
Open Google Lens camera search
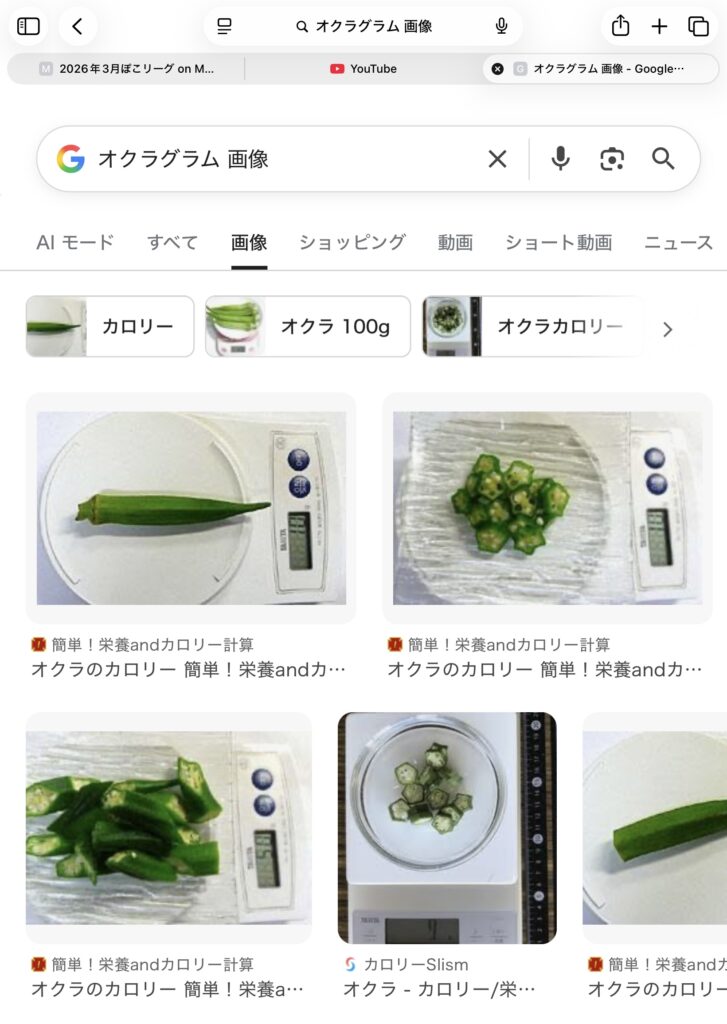click(x=612, y=159)
